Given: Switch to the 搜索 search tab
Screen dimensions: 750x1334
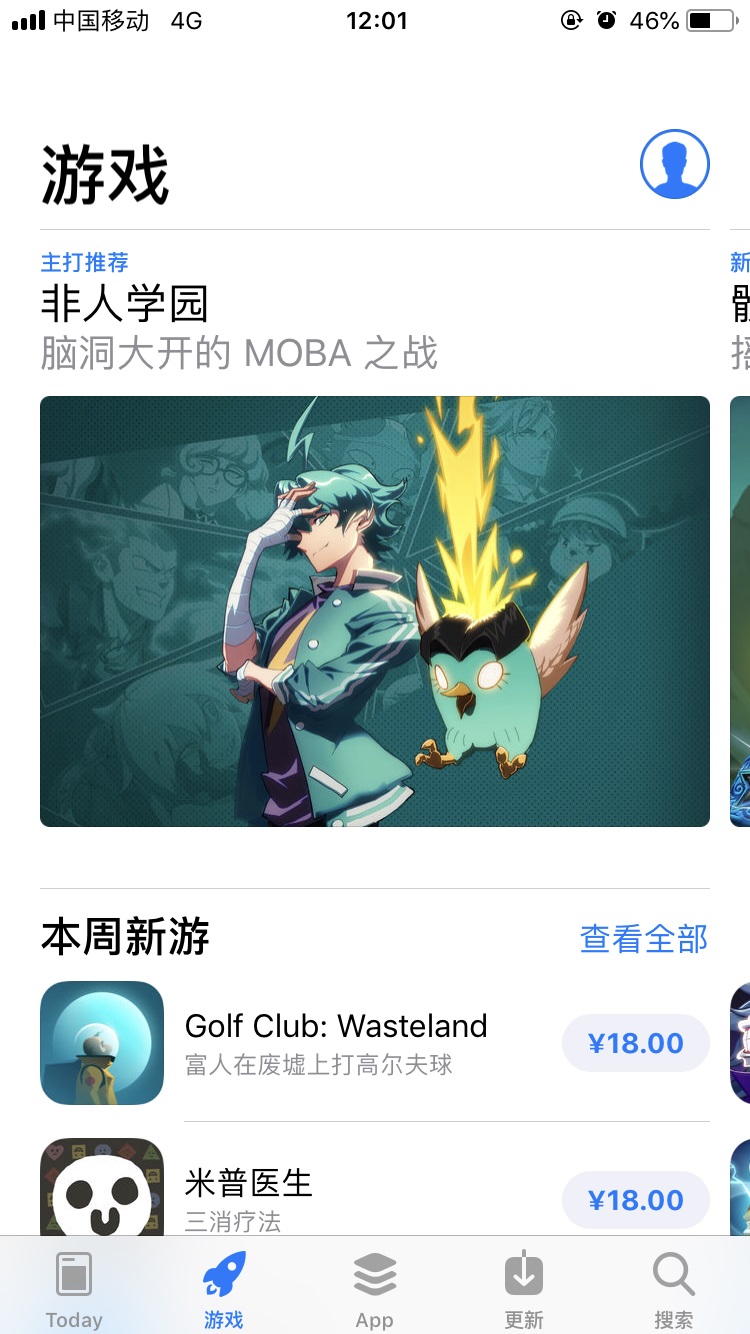Looking at the screenshot, I should (673, 1289).
